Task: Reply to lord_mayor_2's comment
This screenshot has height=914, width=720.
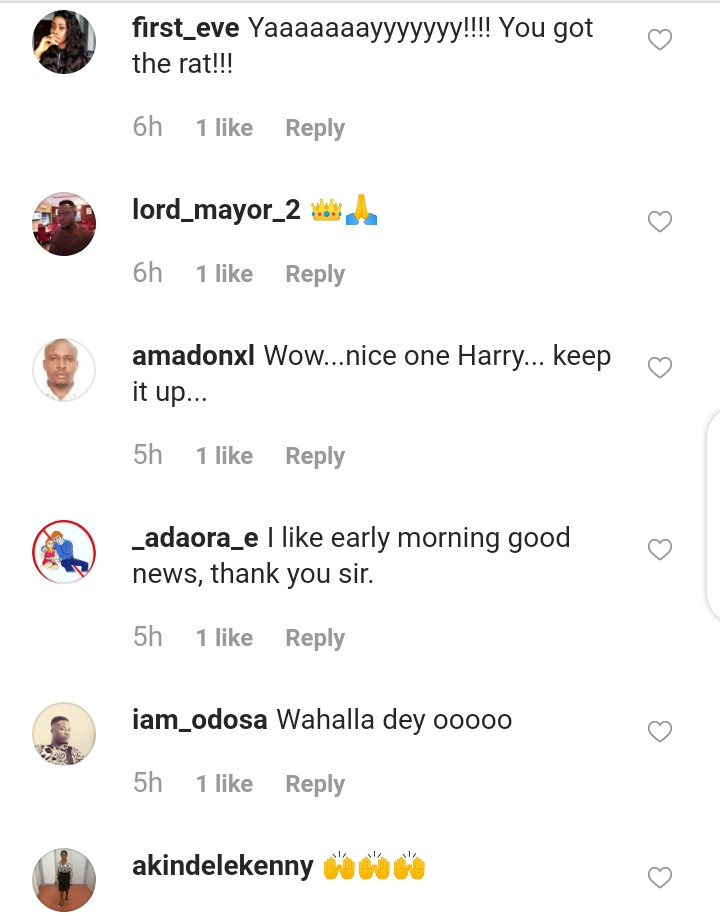Action: (x=315, y=274)
